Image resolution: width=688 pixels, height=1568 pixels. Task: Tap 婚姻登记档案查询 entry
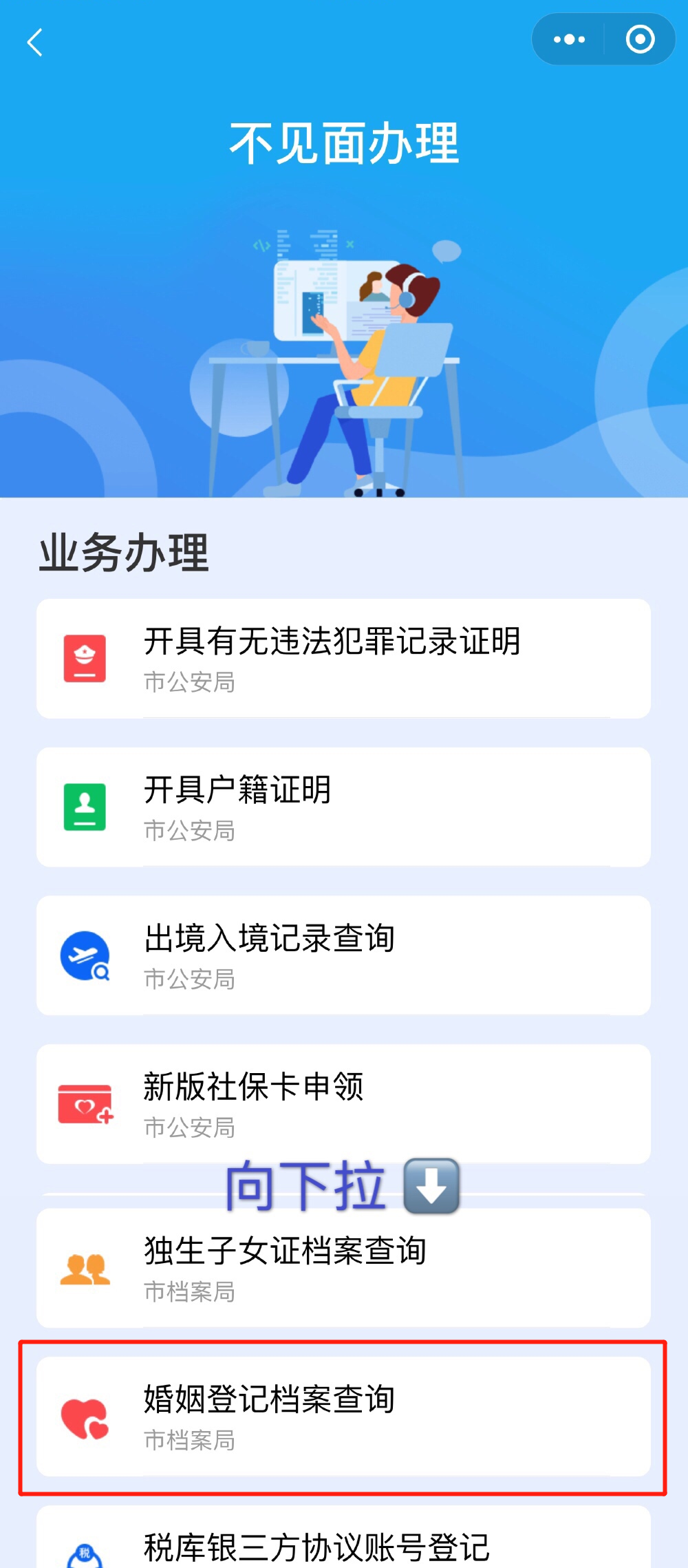[x=343, y=1417]
